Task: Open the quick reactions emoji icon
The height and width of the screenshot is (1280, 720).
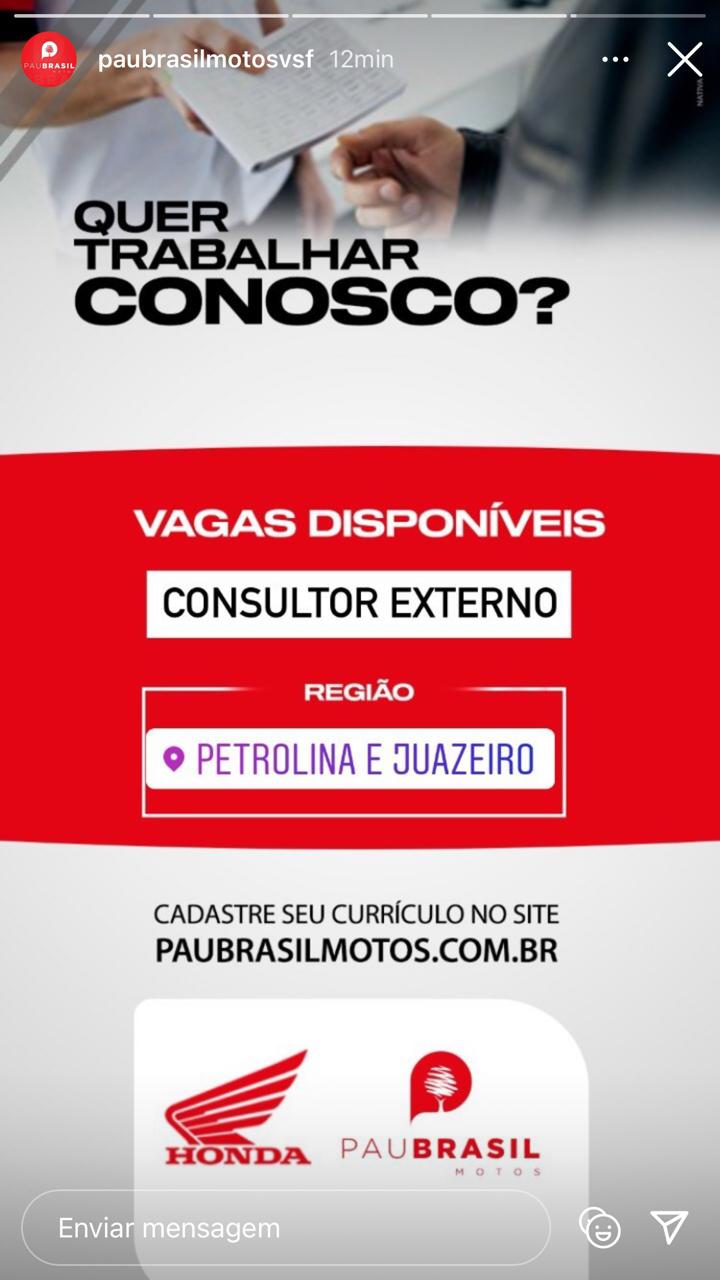Action: [601, 1228]
